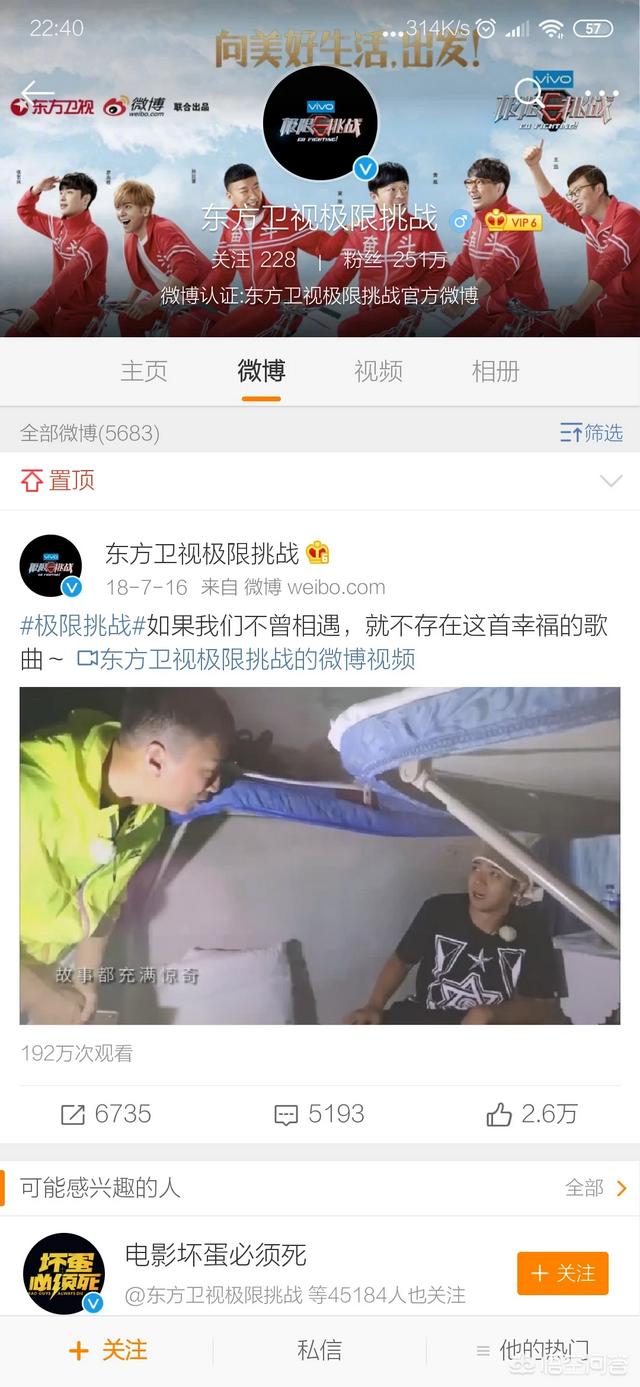Screen dimensions: 640x1387
Task: Open the 东方卫视极限挑战的微博视频 link
Action: 247,659
